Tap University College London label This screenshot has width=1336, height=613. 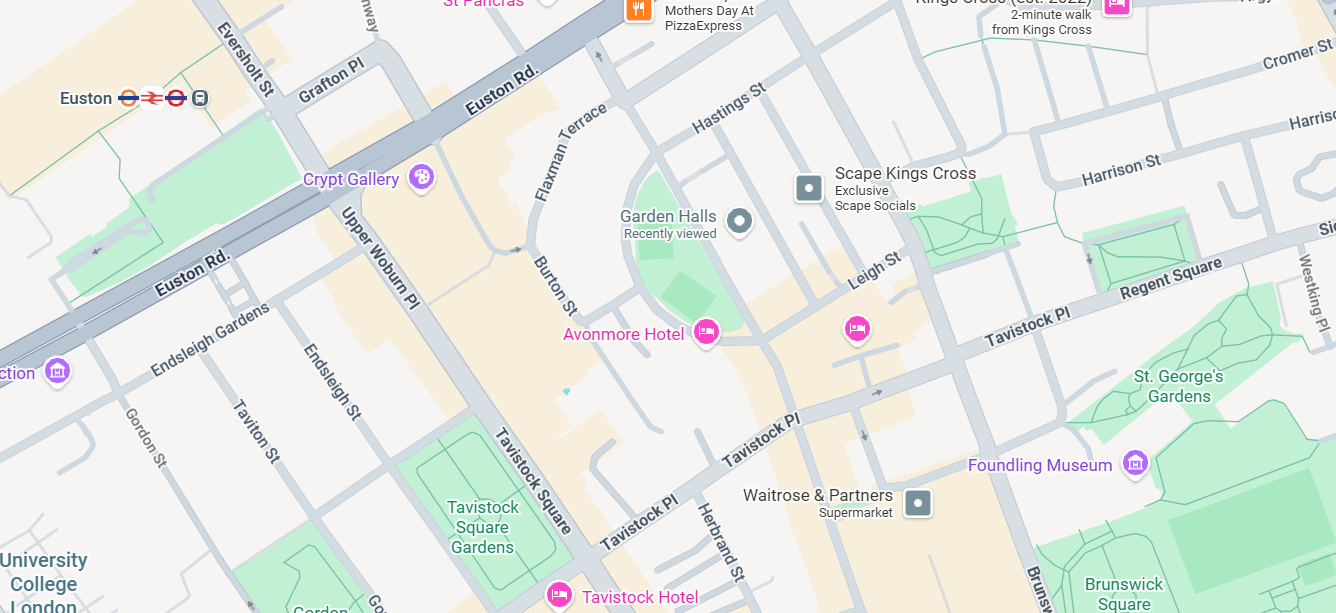point(44,583)
